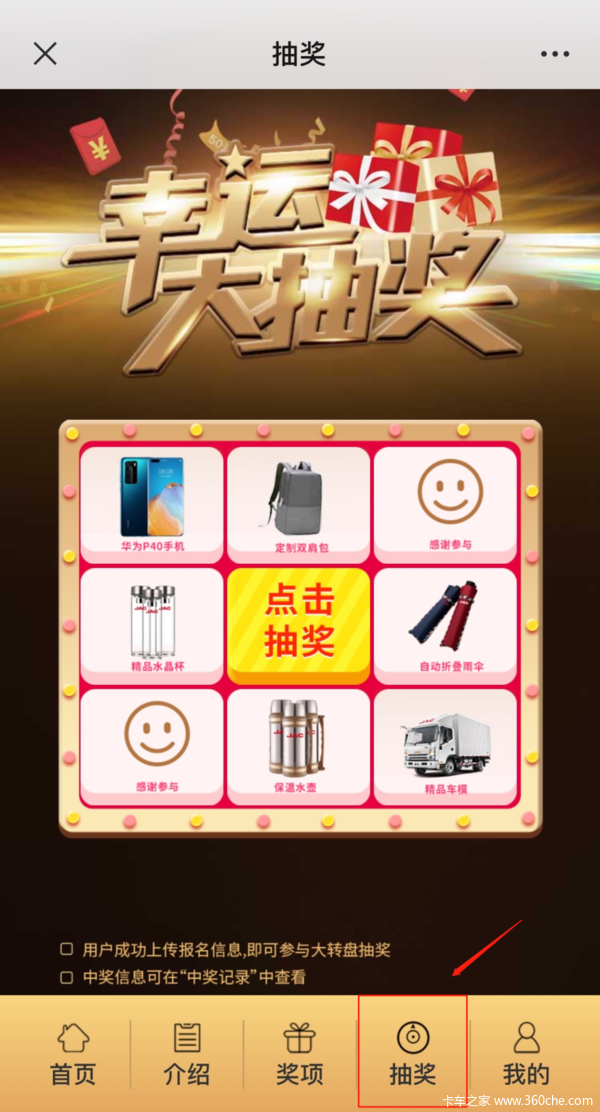This screenshot has height=1112, width=600.
Task: Switch to the 介绍 tab
Action: 186,1054
